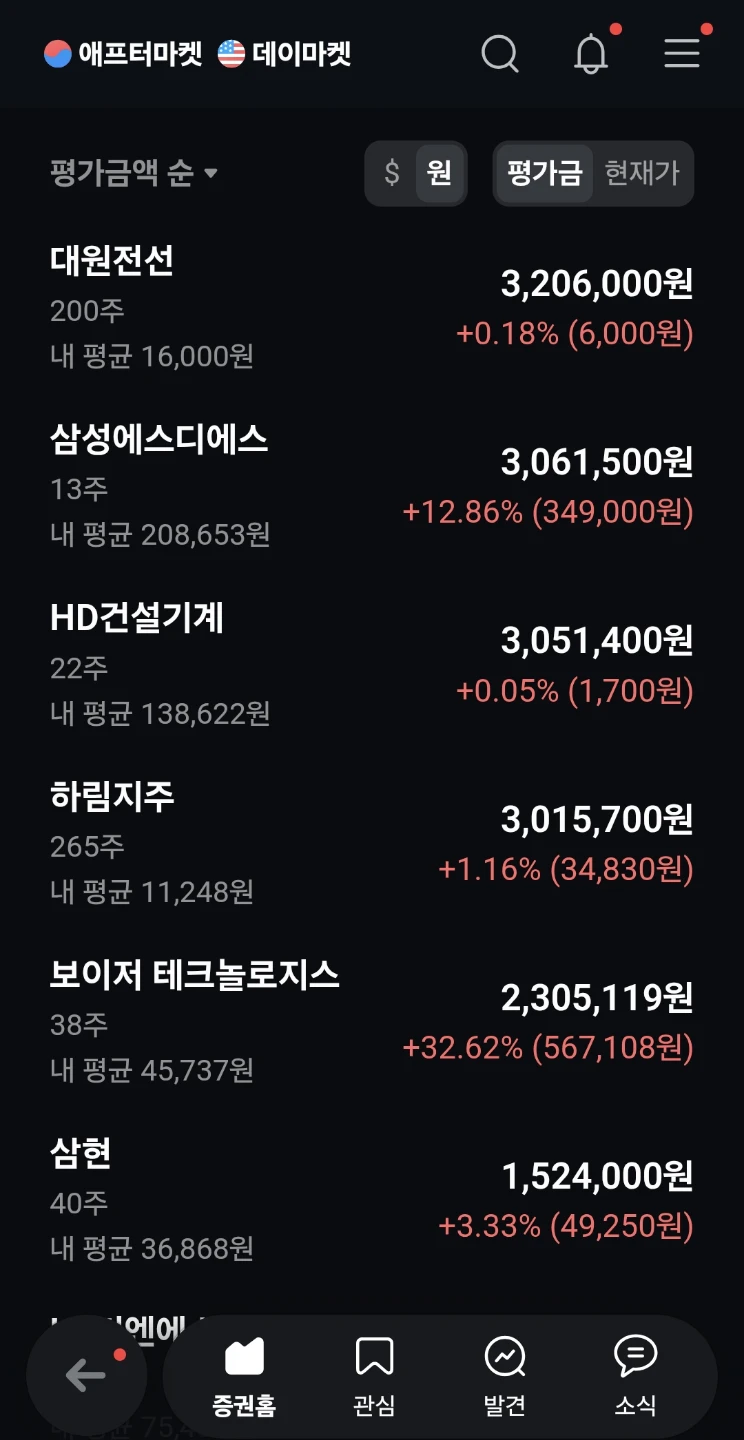744x1440 pixels.
Task: Open the hamburger menu
Action: (682, 54)
